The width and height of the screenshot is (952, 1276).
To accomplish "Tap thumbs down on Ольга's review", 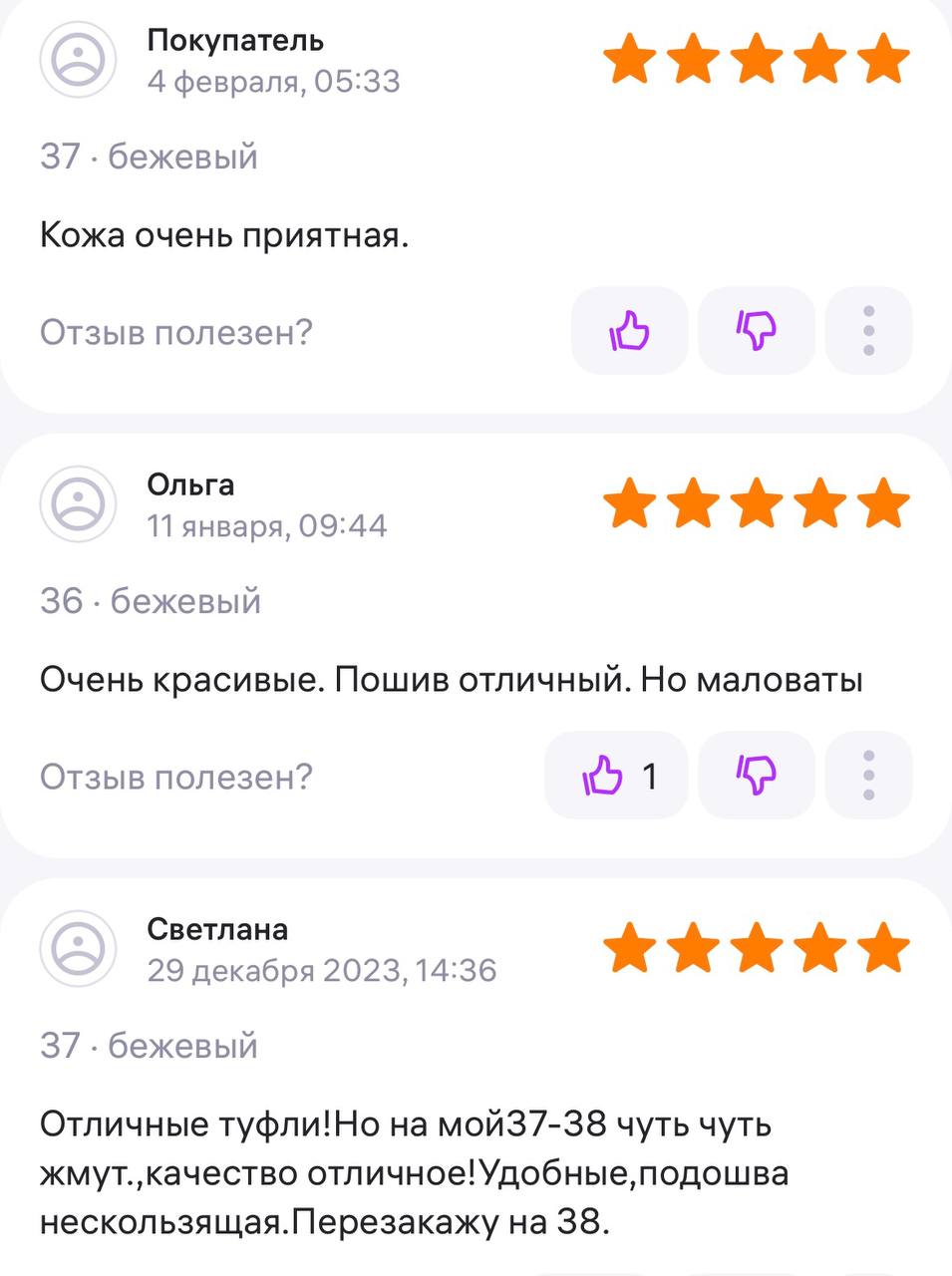I will coord(756,776).
